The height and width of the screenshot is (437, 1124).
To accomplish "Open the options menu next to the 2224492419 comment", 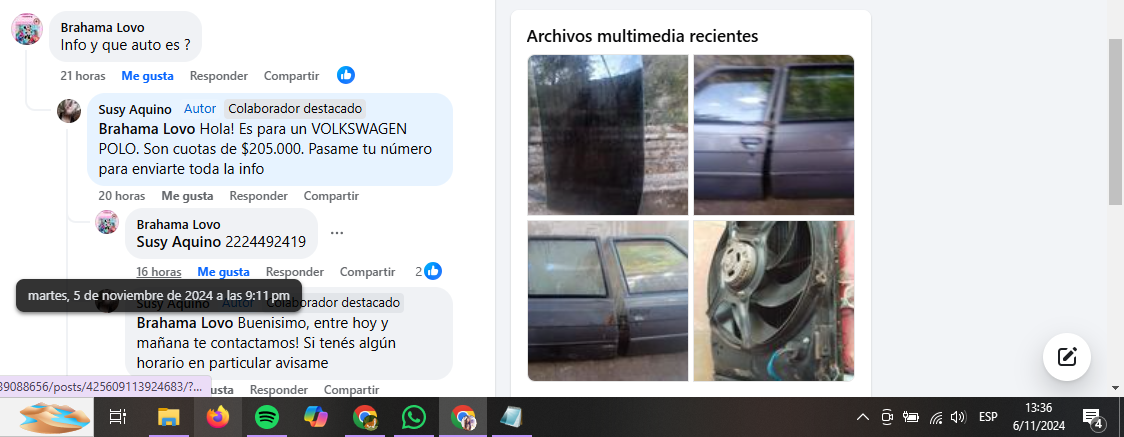I will [x=337, y=233].
